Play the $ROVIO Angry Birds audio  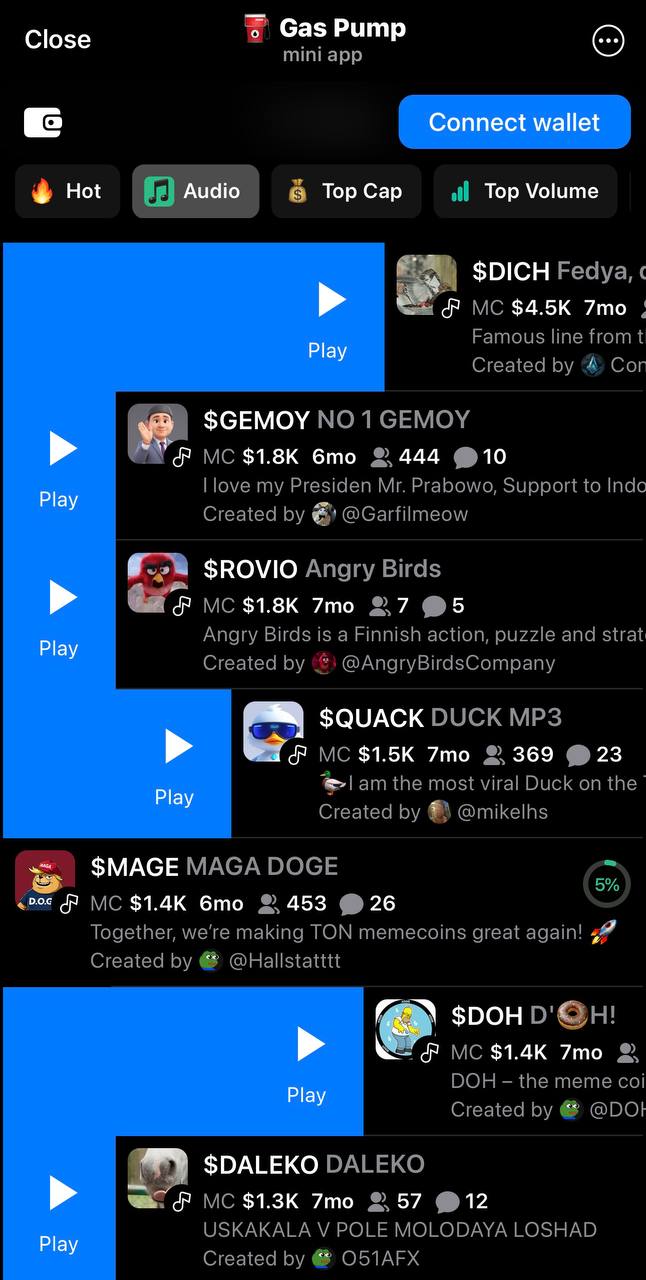[x=60, y=614]
